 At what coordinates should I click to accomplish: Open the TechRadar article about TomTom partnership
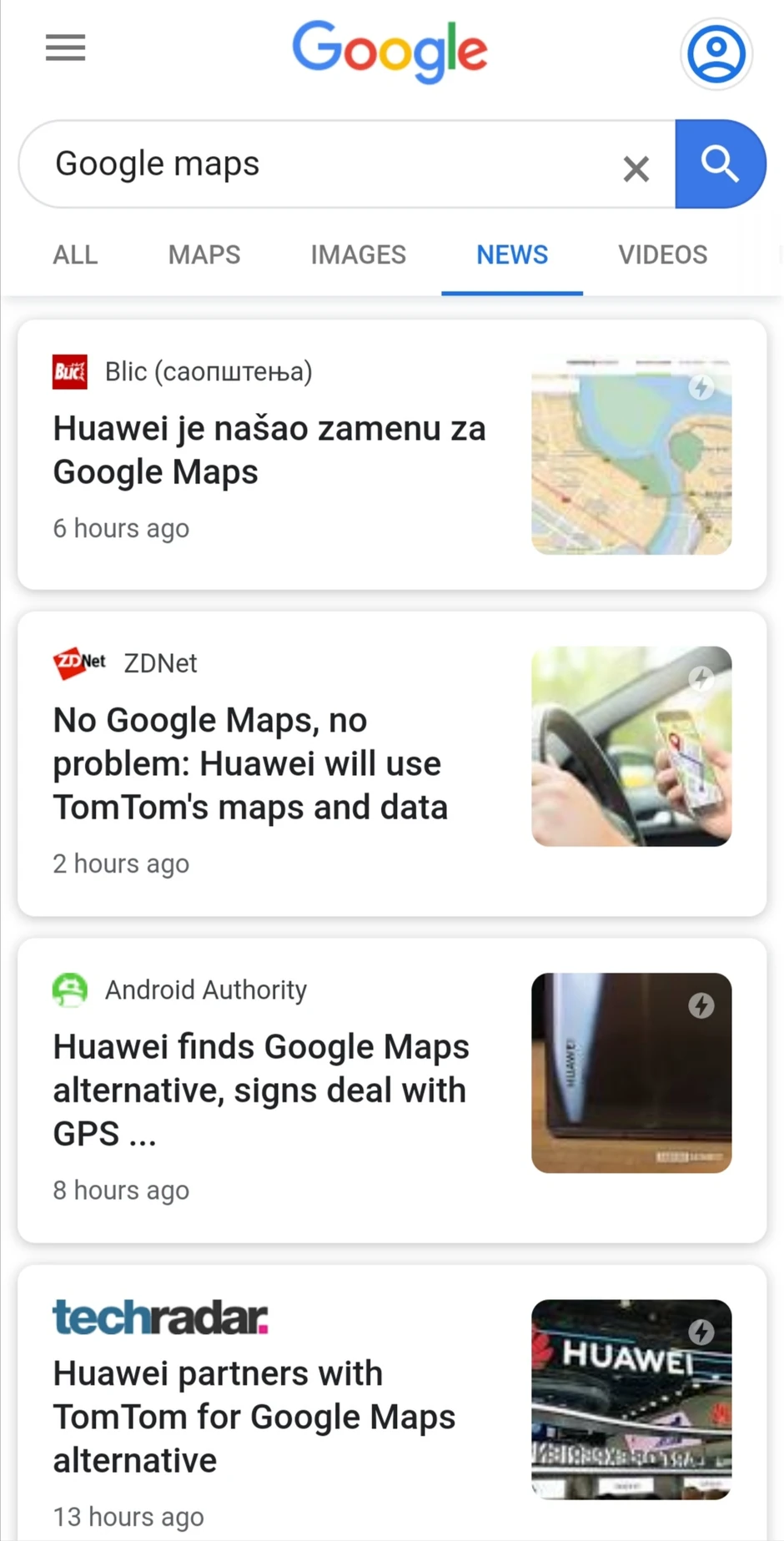(254, 1417)
